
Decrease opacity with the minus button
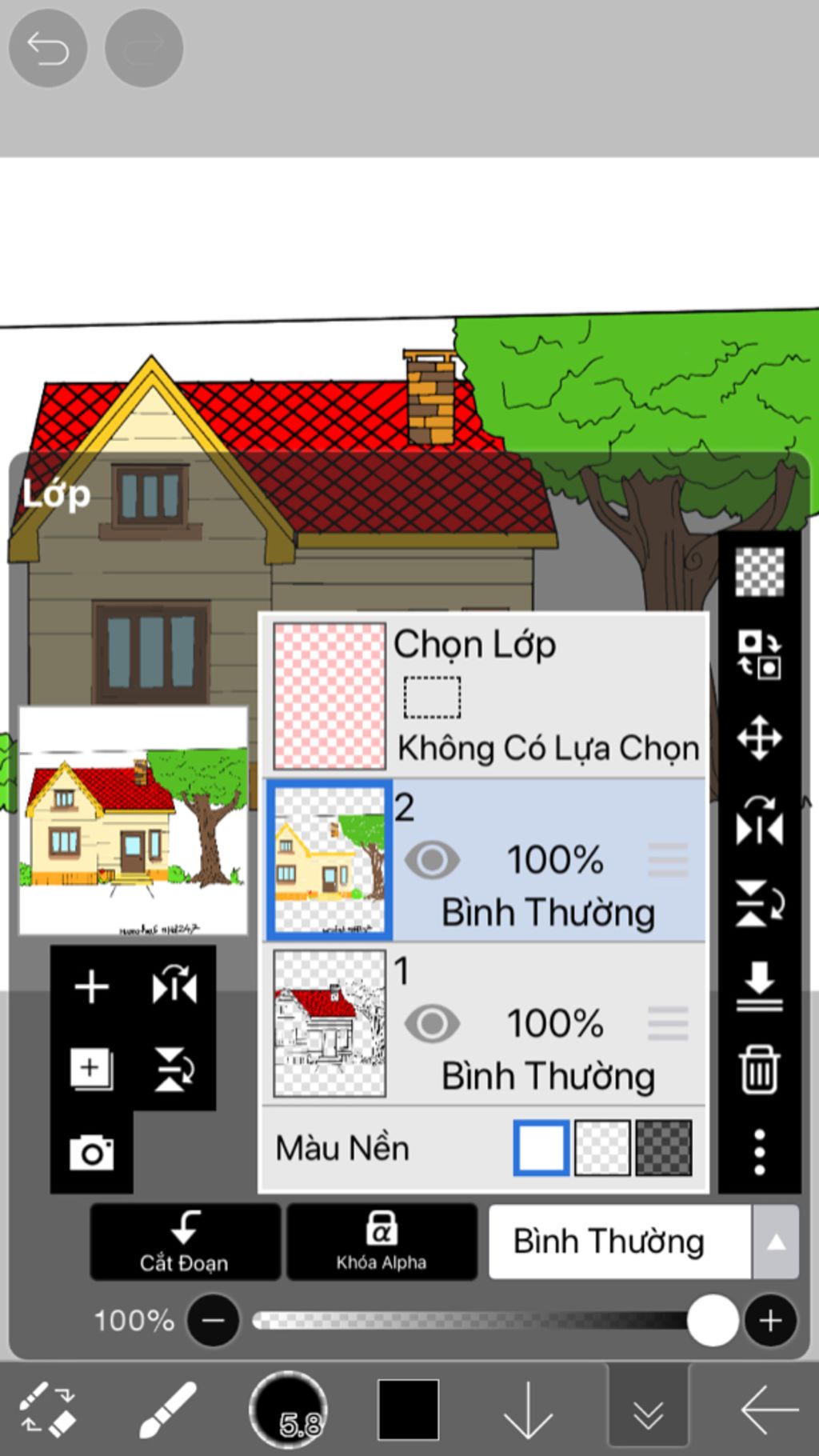coord(213,1320)
